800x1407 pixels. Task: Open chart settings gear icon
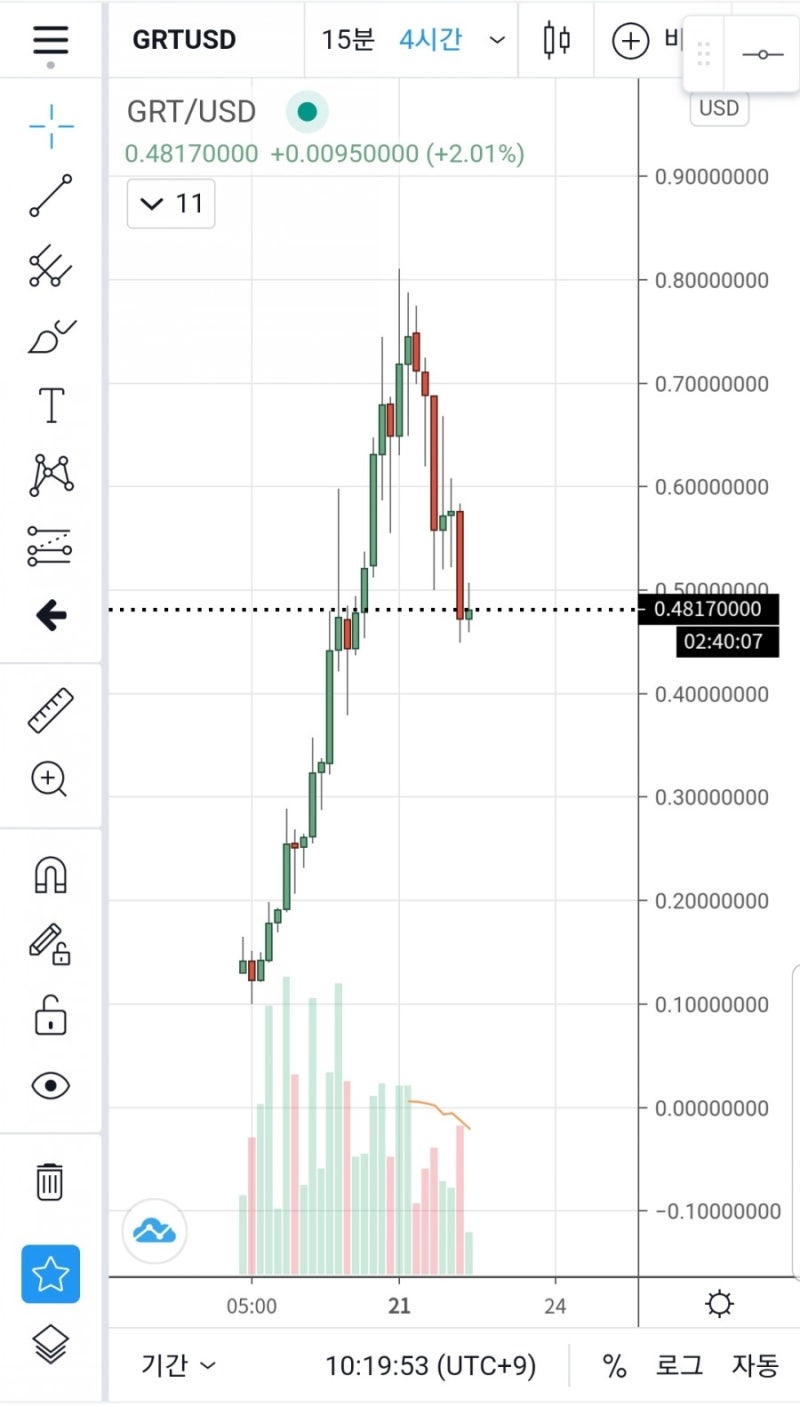[719, 1304]
